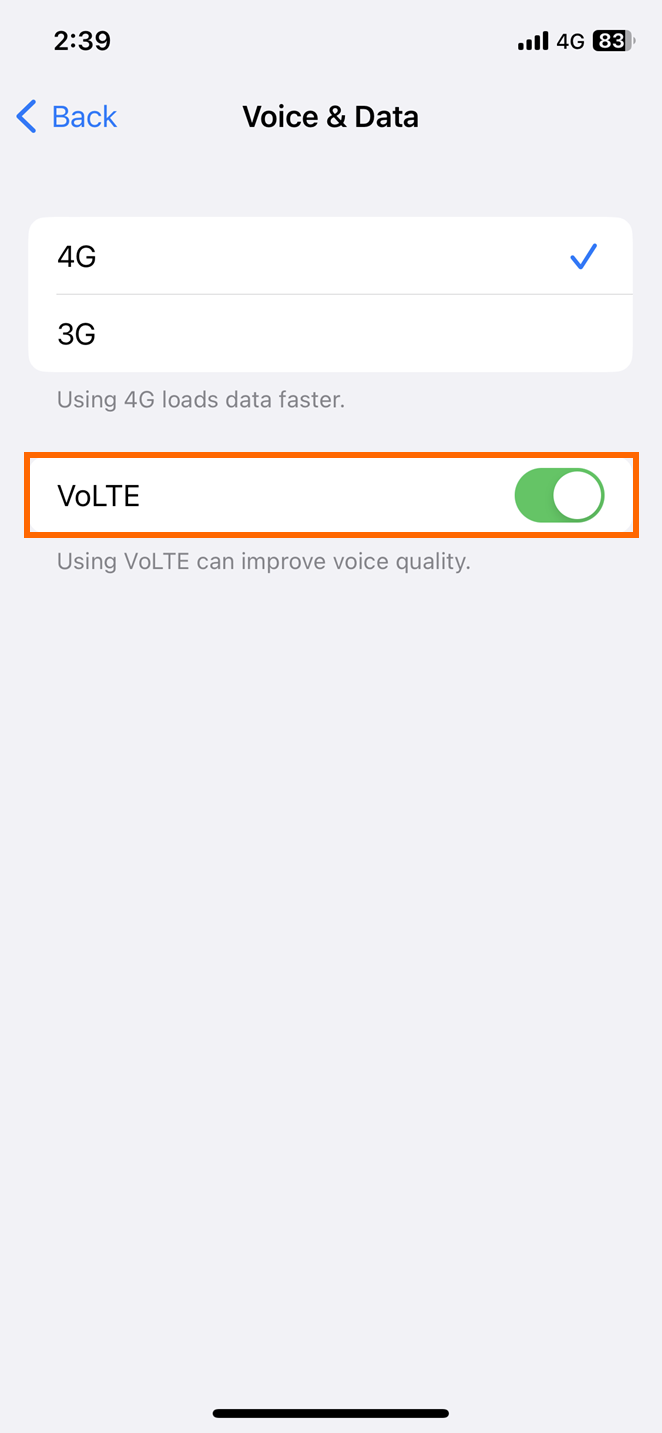Select the 4G network option
This screenshot has height=1433, width=662.
tap(330, 256)
